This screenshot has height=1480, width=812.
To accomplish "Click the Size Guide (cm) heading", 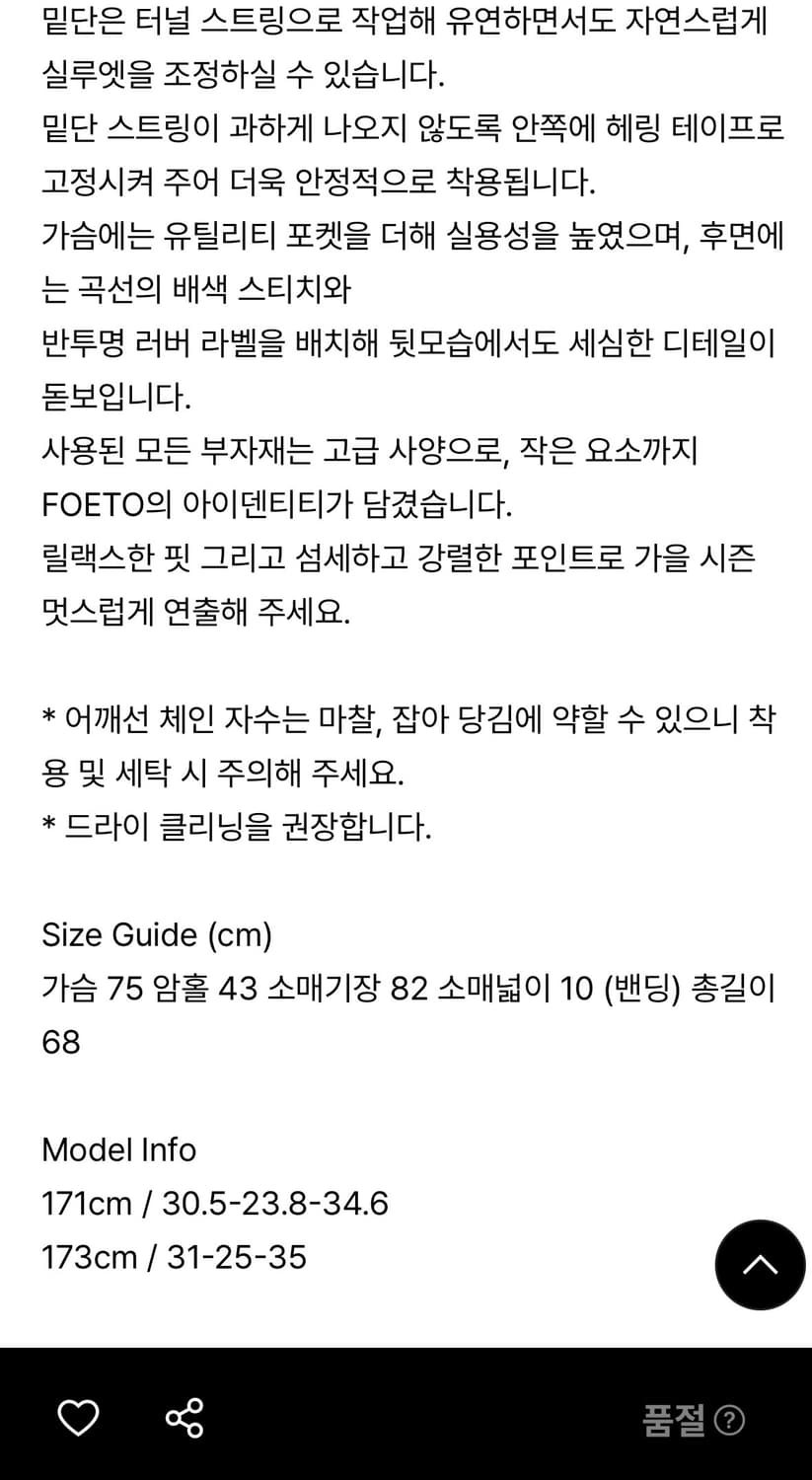I will pos(156,935).
